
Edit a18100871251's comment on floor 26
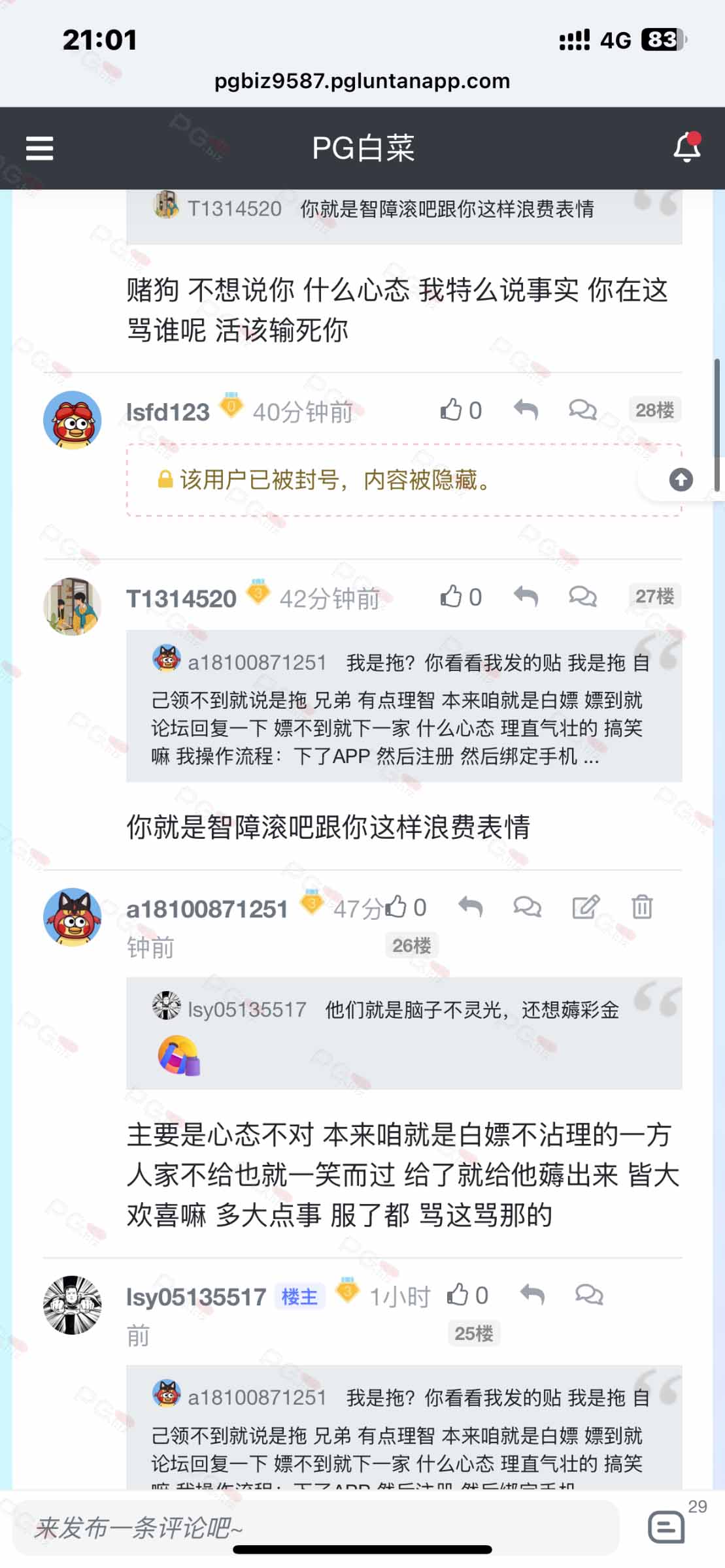pos(586,907)
